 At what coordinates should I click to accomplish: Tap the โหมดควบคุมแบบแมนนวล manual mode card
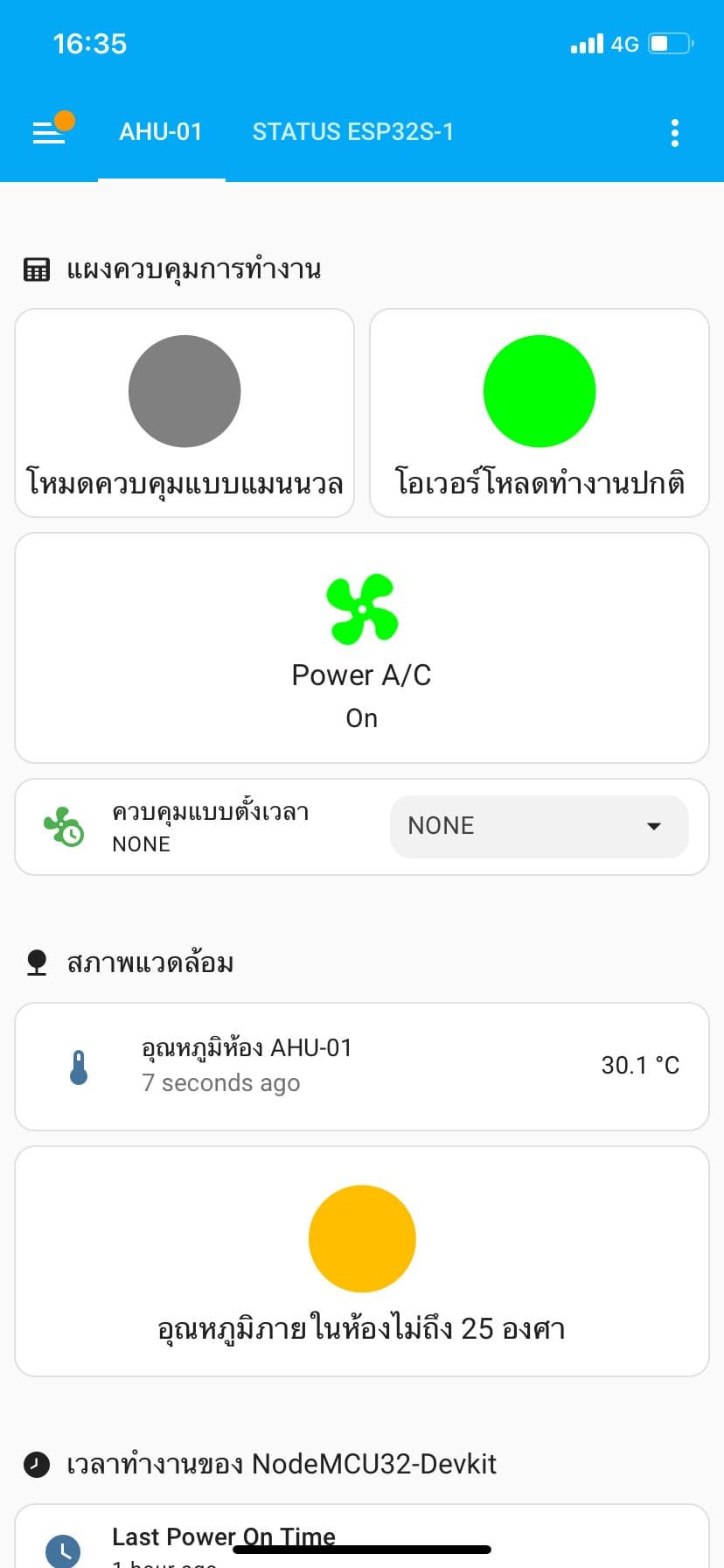[184, 412]
